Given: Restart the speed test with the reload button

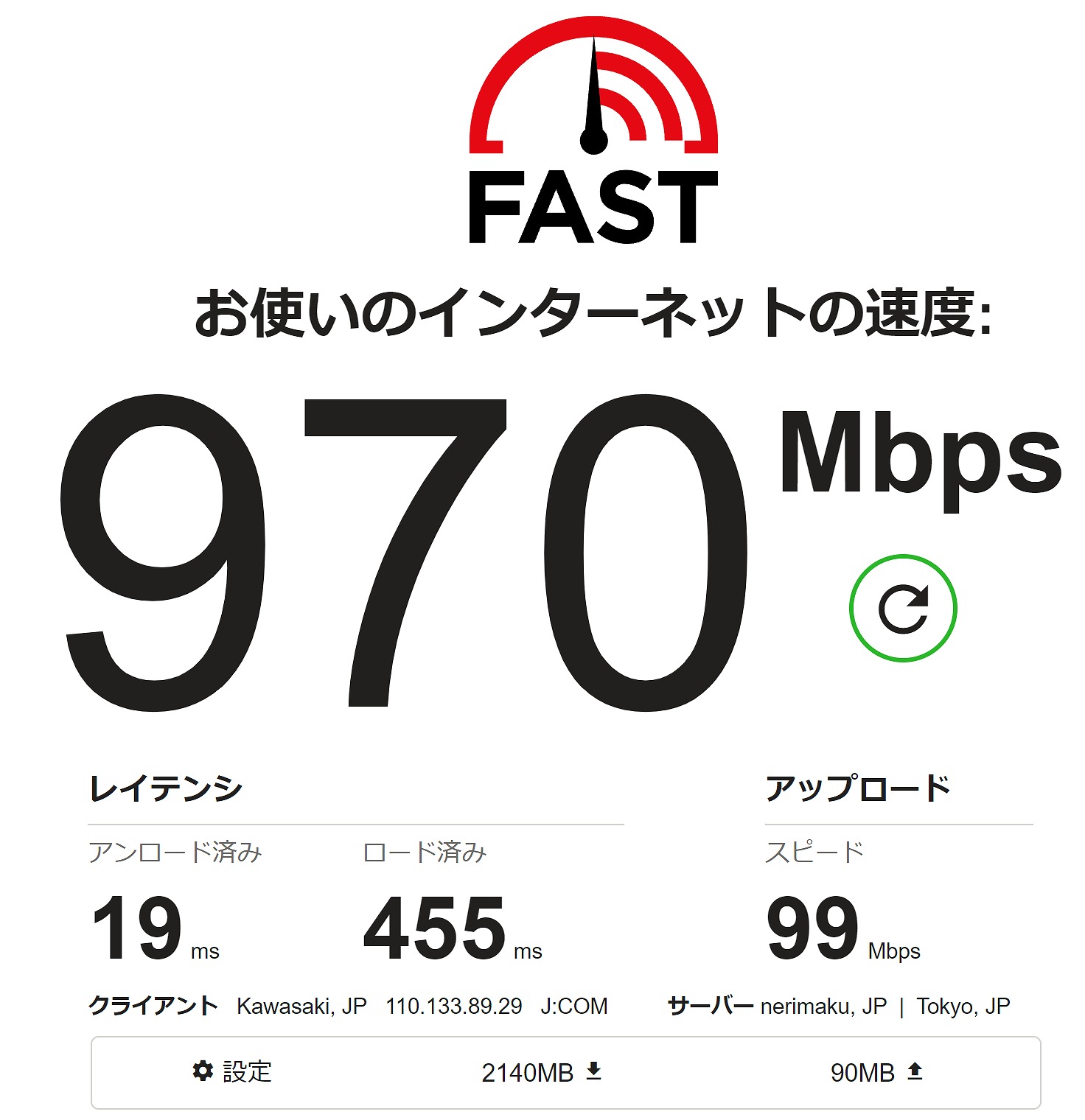Looking at the screenshot, I should [x=902, y=609].
